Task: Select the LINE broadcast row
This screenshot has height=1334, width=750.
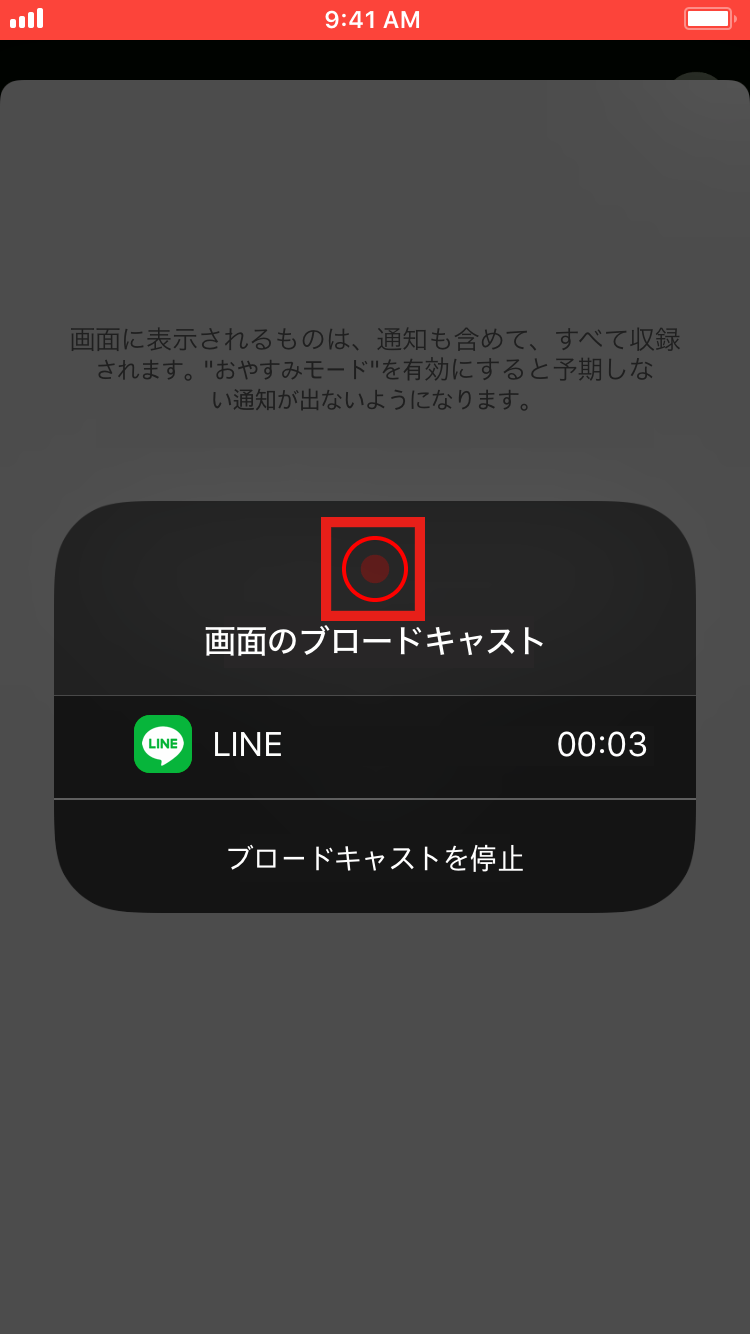Action: (x=375, y=745)
